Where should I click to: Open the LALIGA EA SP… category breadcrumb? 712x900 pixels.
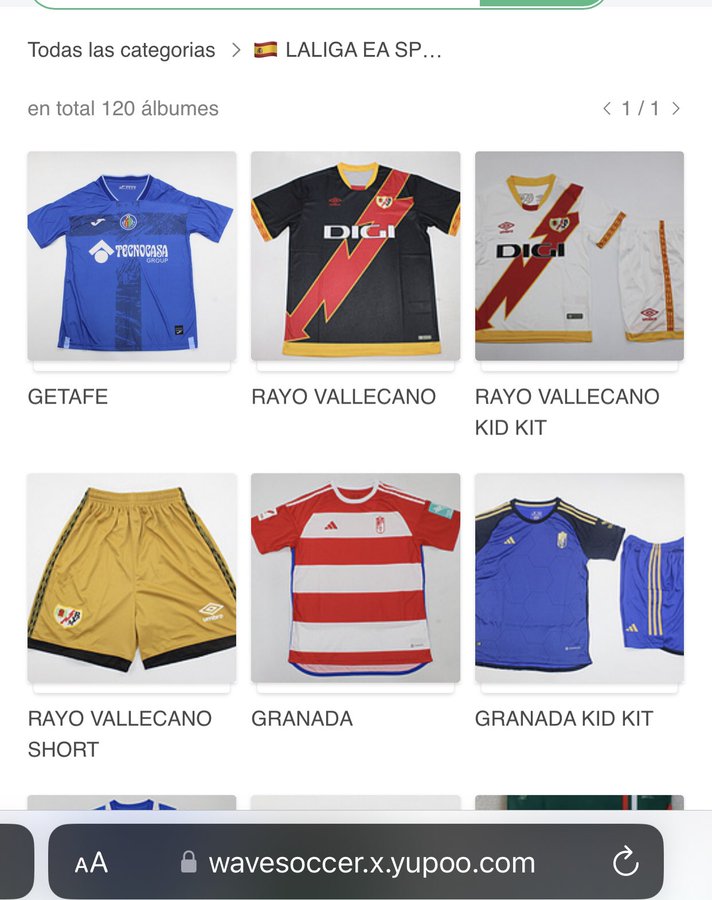[348, 50]
